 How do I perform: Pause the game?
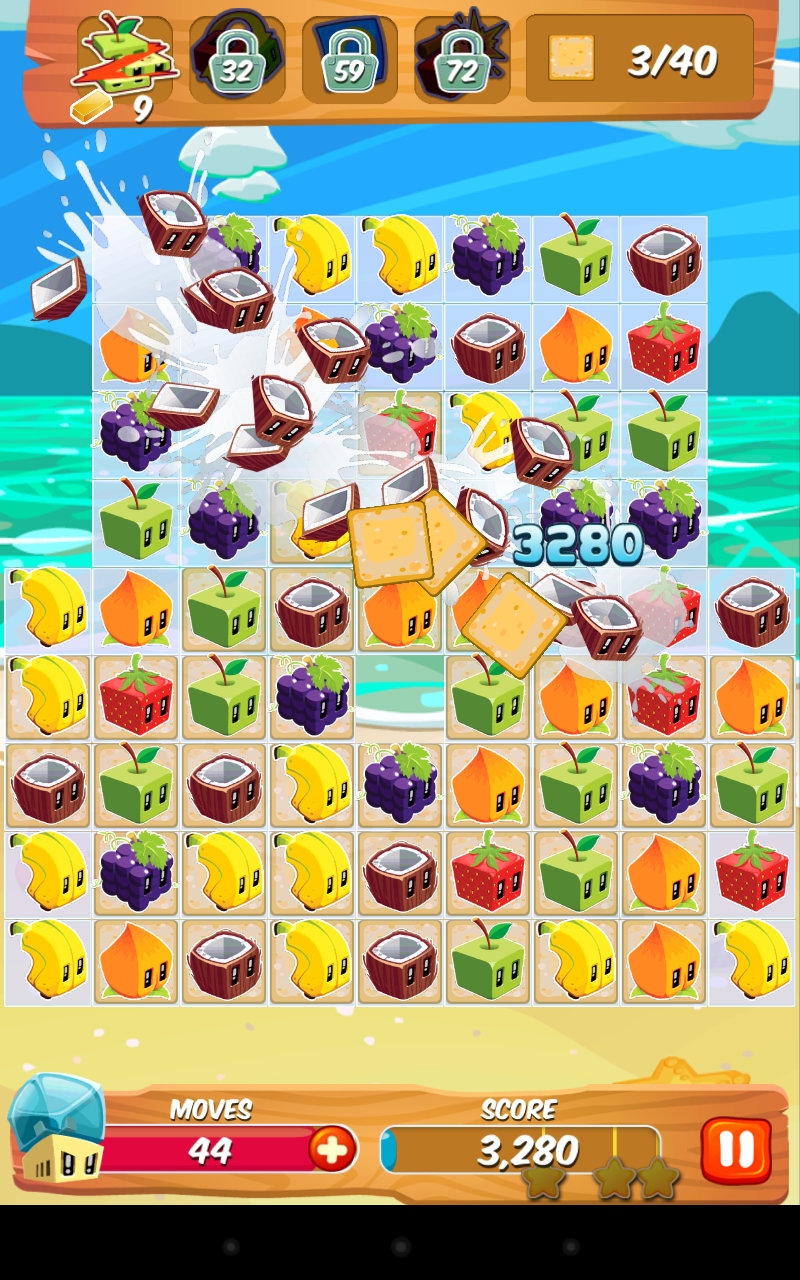click(736, 1151)
